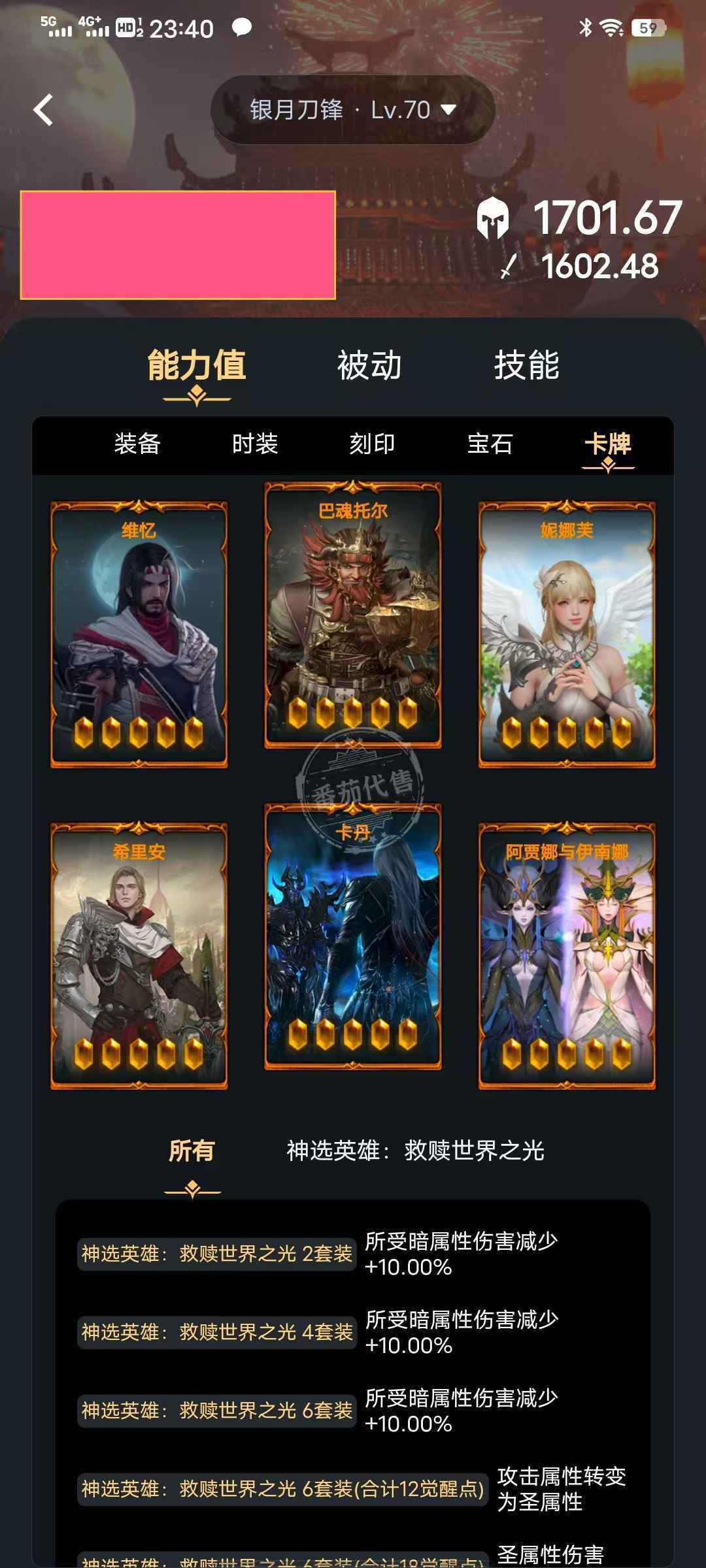Open the 装备 sub-tab
This screenshot has width=706, height=1568.
coord(137,444)
